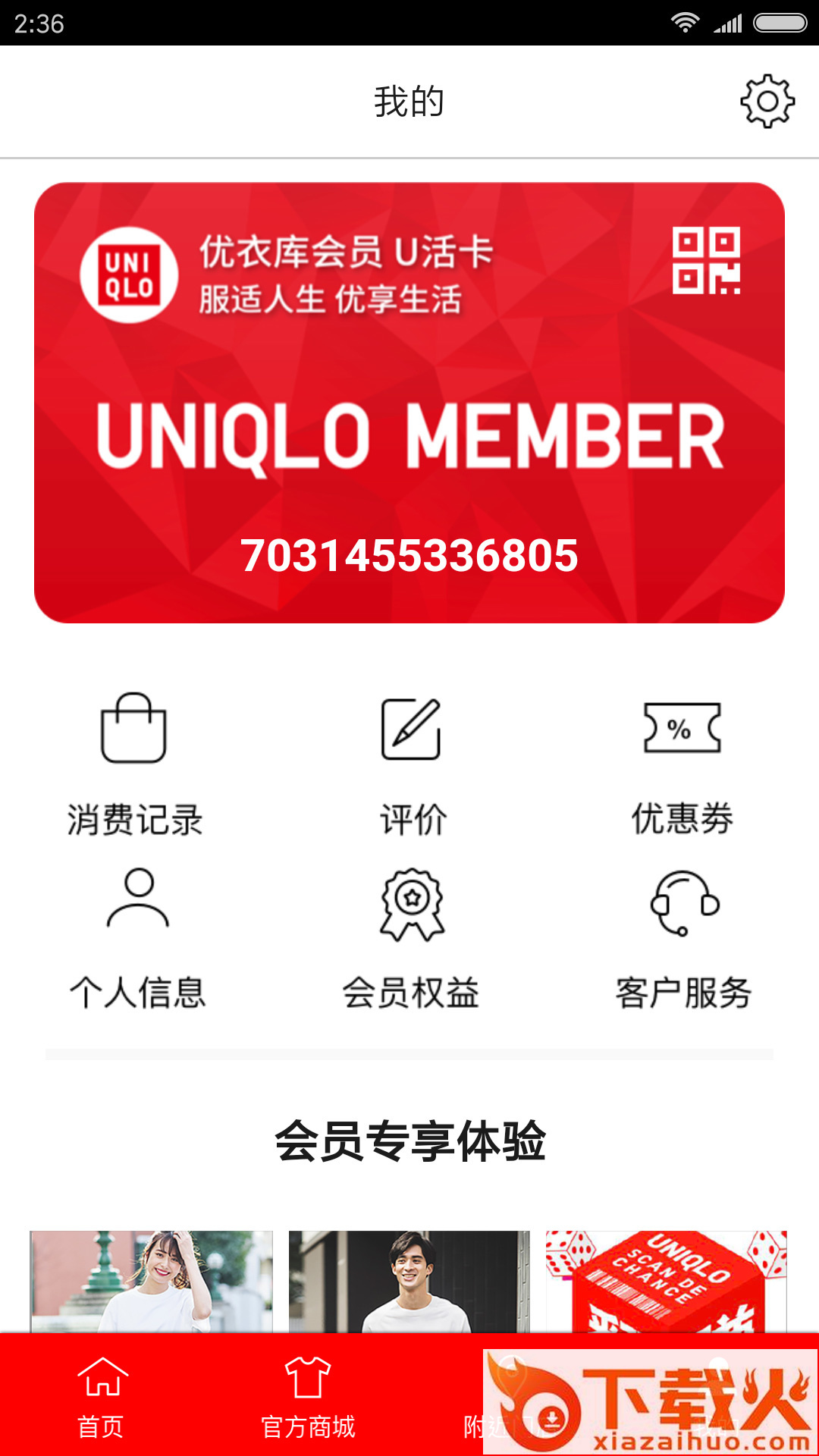Open the settings gear icon

tap(767, 101)
